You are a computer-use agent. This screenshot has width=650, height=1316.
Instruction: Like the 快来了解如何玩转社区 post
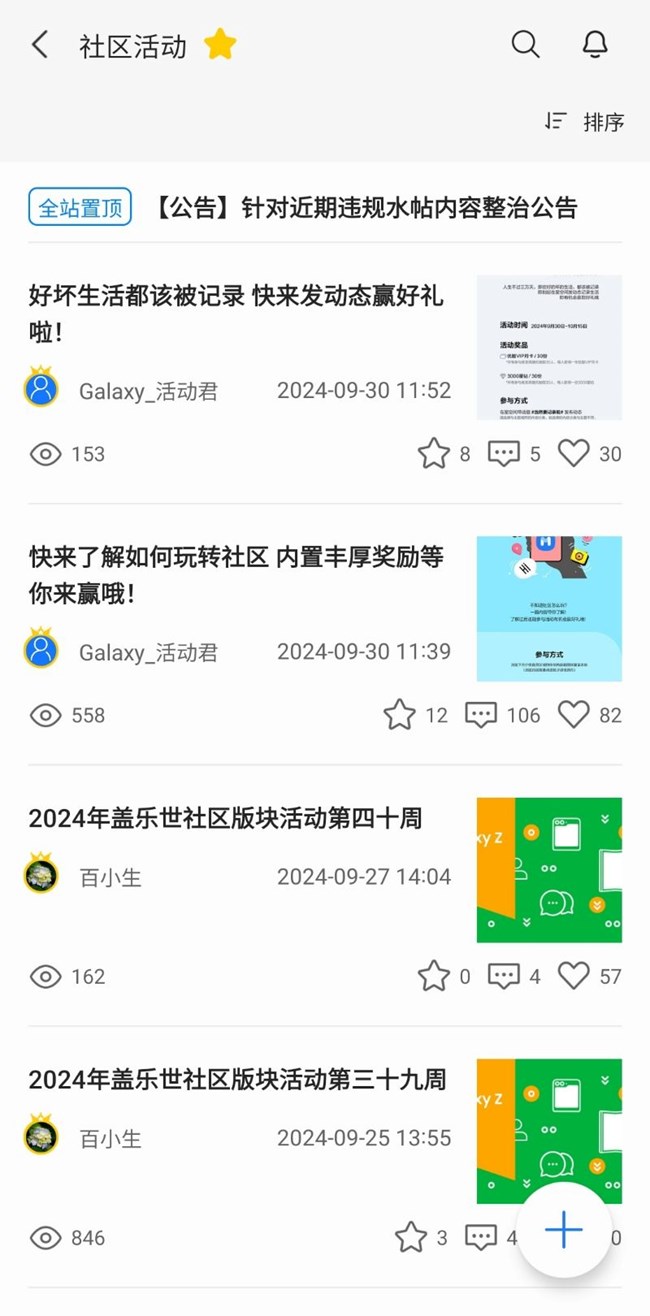[x=573, y=715]
